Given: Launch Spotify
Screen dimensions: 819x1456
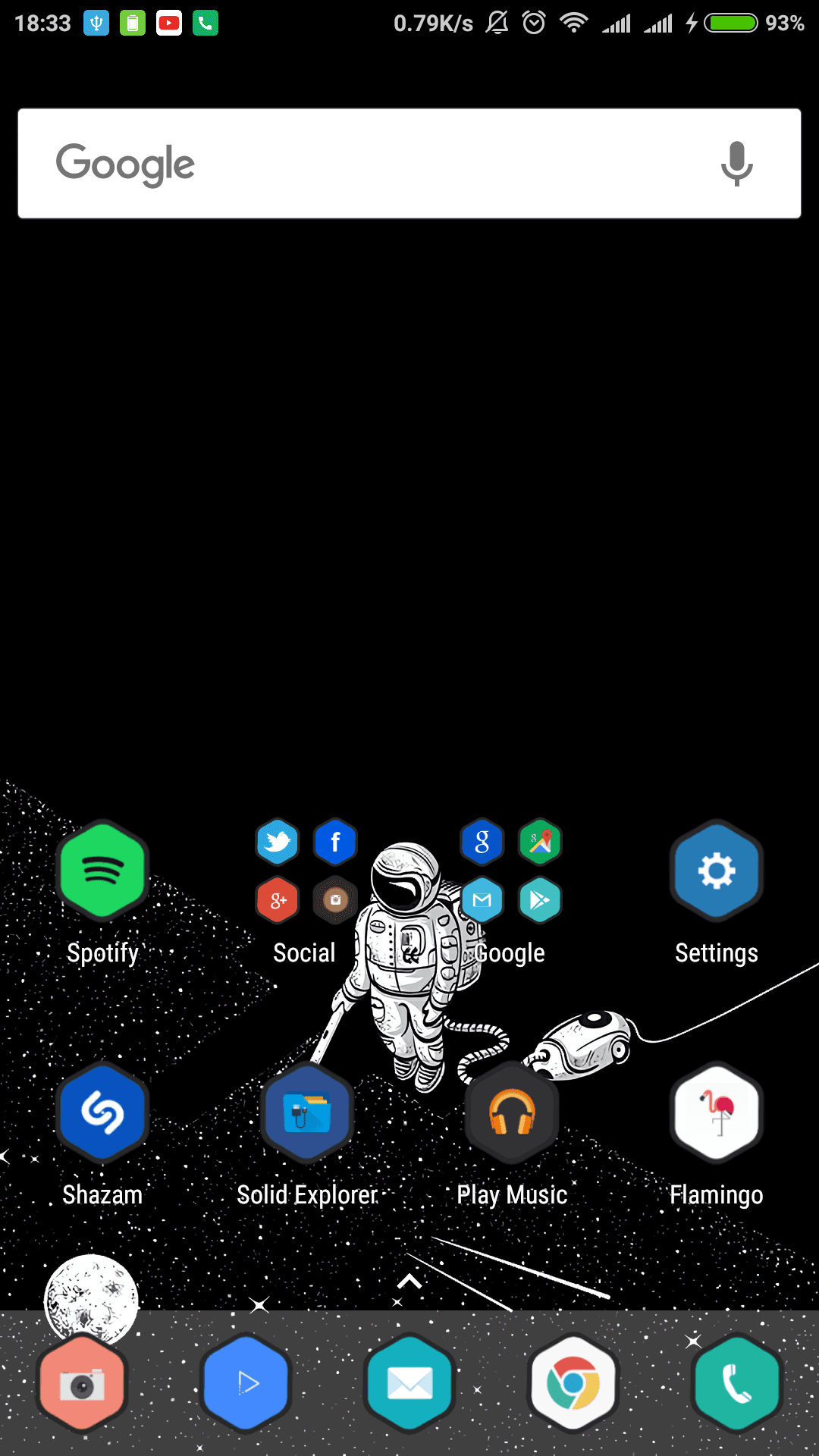Looking at the screenshot, I should point(102,871).
